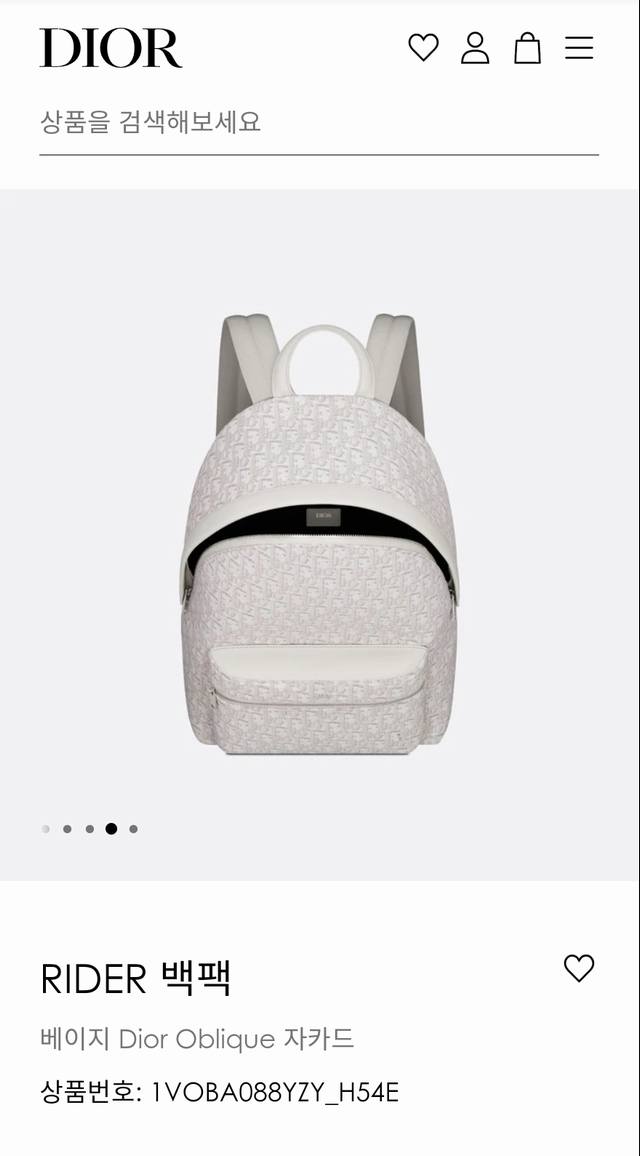Open the shopping bag
This screenshot has width=640, height=1156.
tap(527, 47)
